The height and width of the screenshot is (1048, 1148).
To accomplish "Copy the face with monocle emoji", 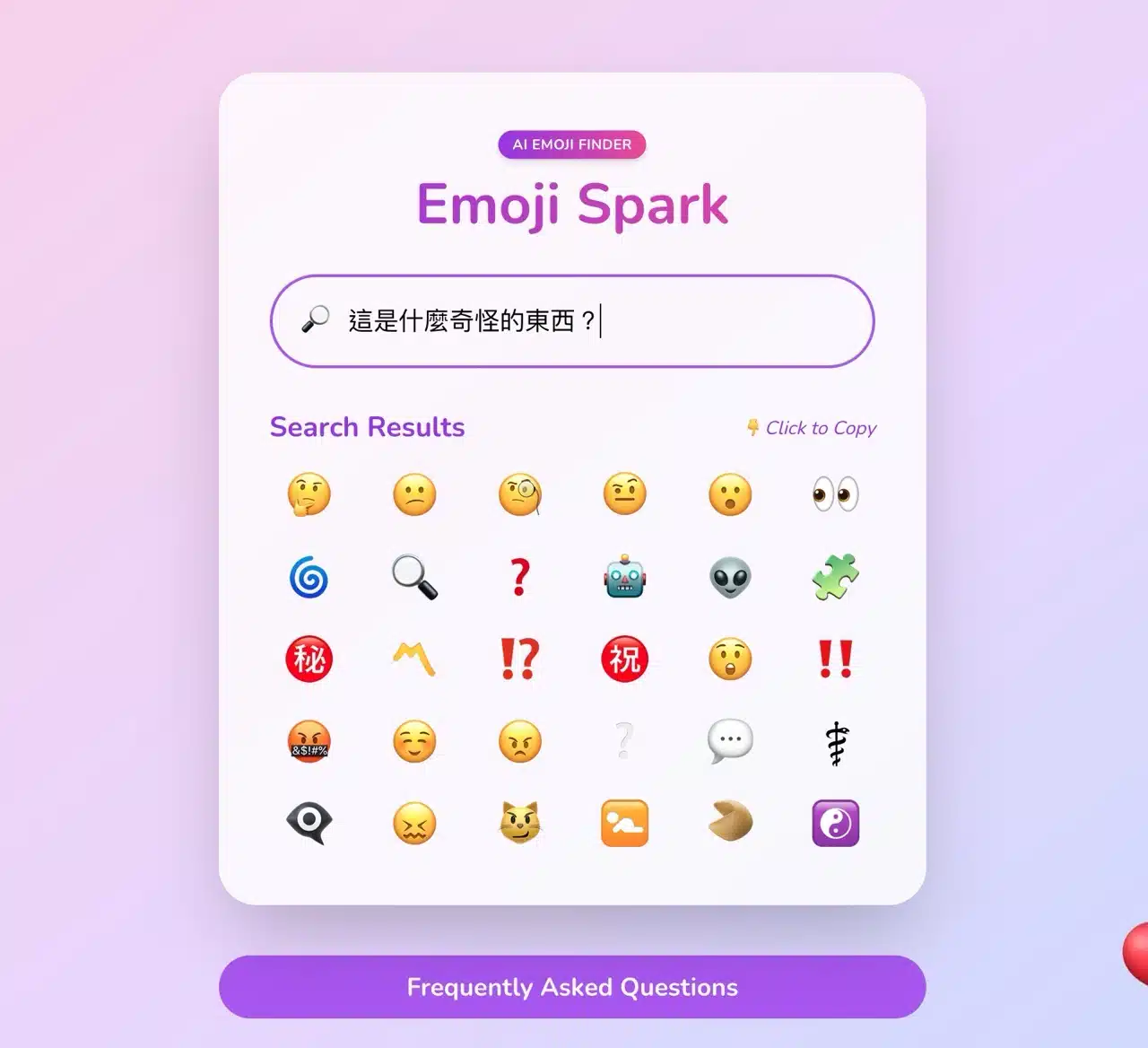I will pos(520,494).
